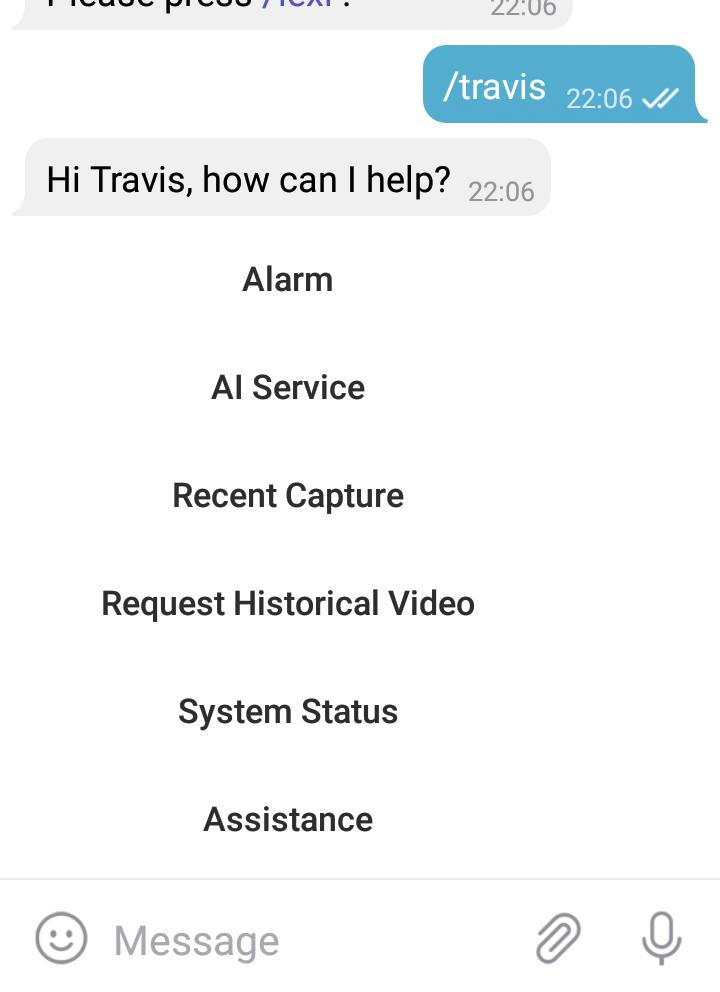
Task: Select the Alarm option
Action: (x=287, y=280)
